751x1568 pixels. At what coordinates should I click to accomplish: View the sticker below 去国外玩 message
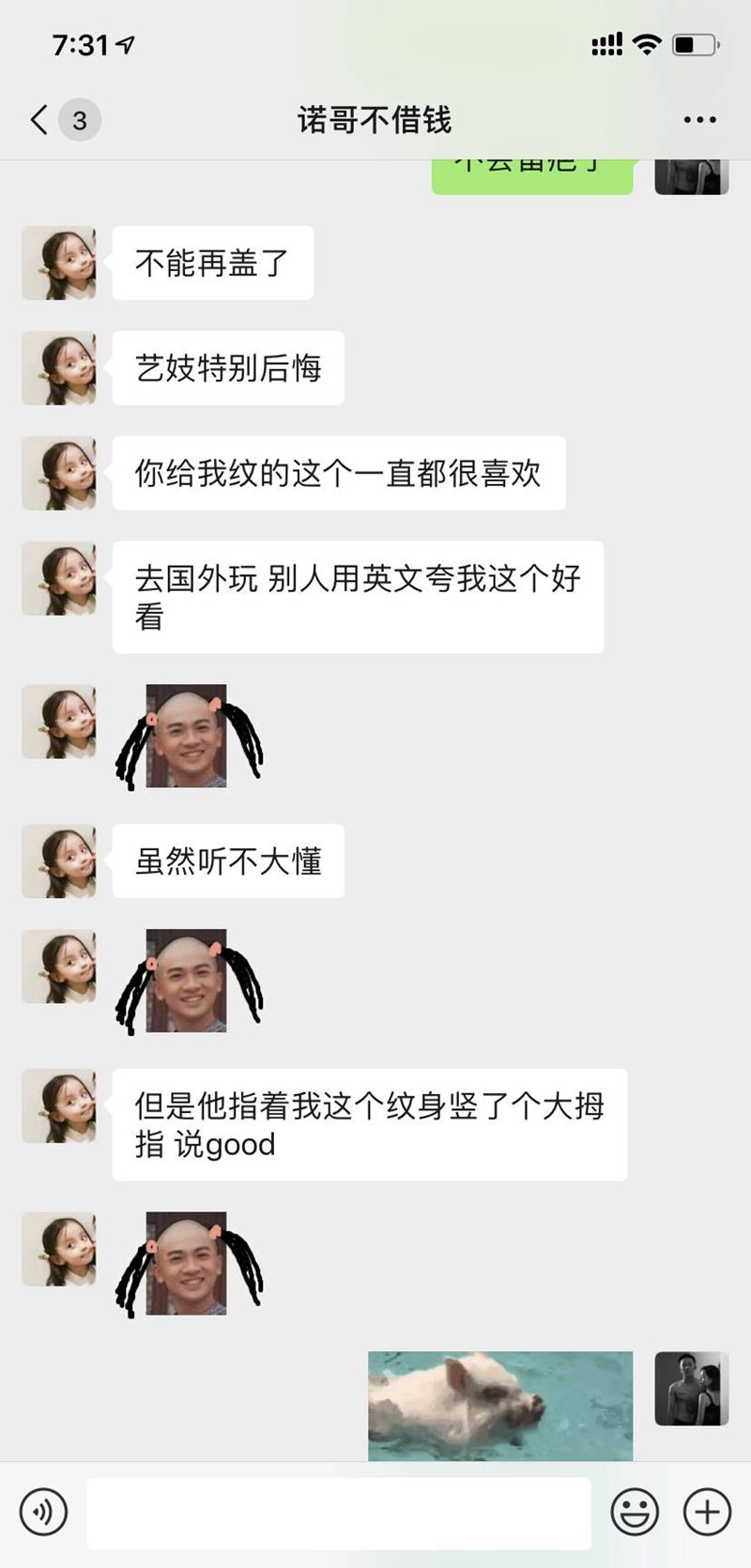point(189,737)
